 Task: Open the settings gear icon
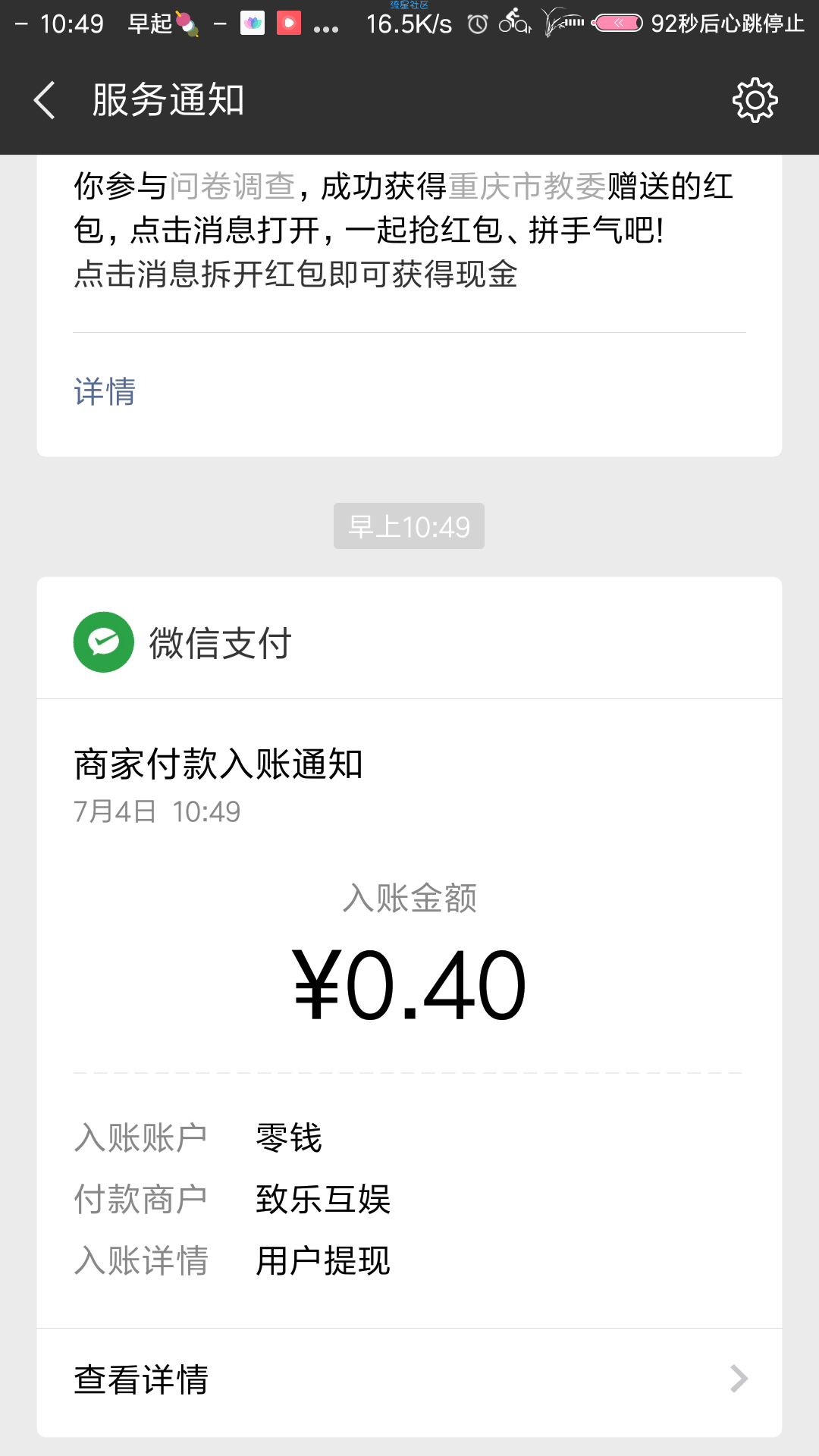[755, 100]
